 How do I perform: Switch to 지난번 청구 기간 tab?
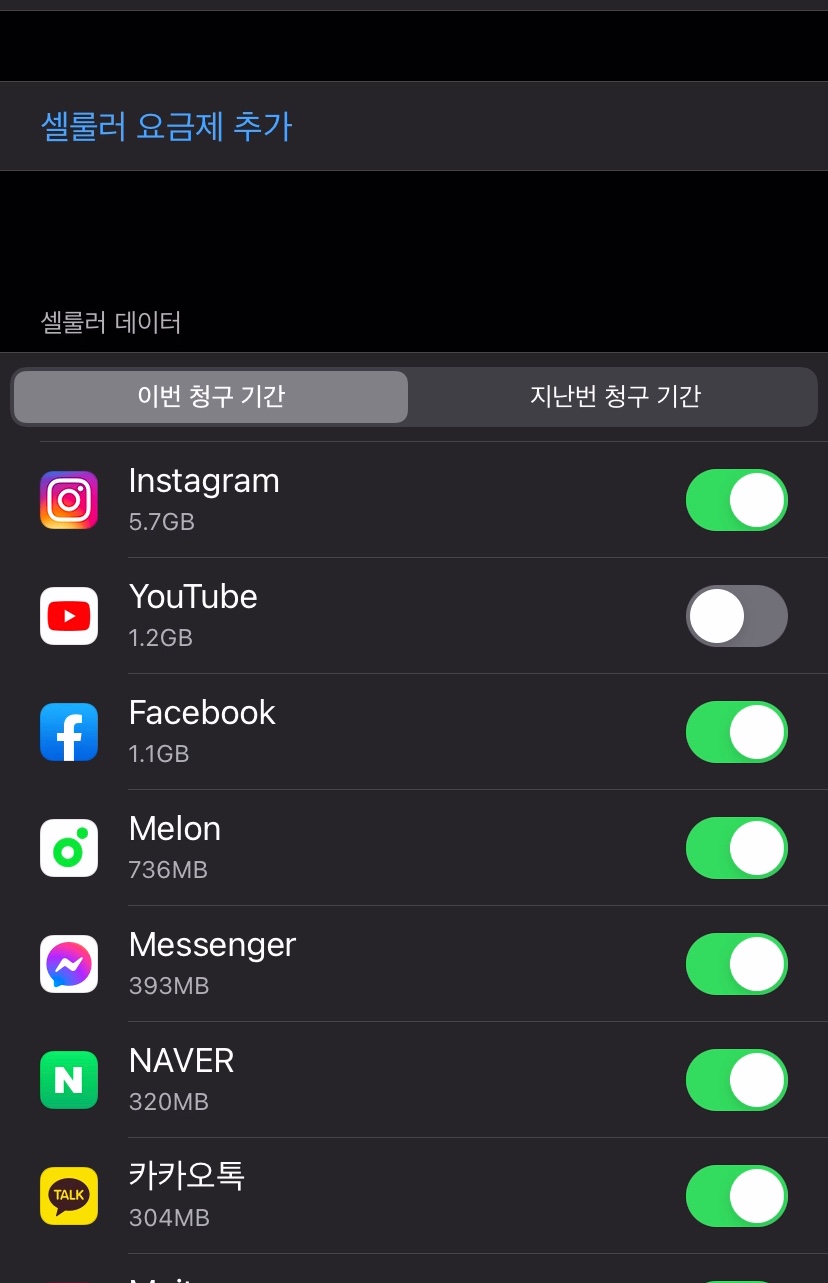pos(615,397)
